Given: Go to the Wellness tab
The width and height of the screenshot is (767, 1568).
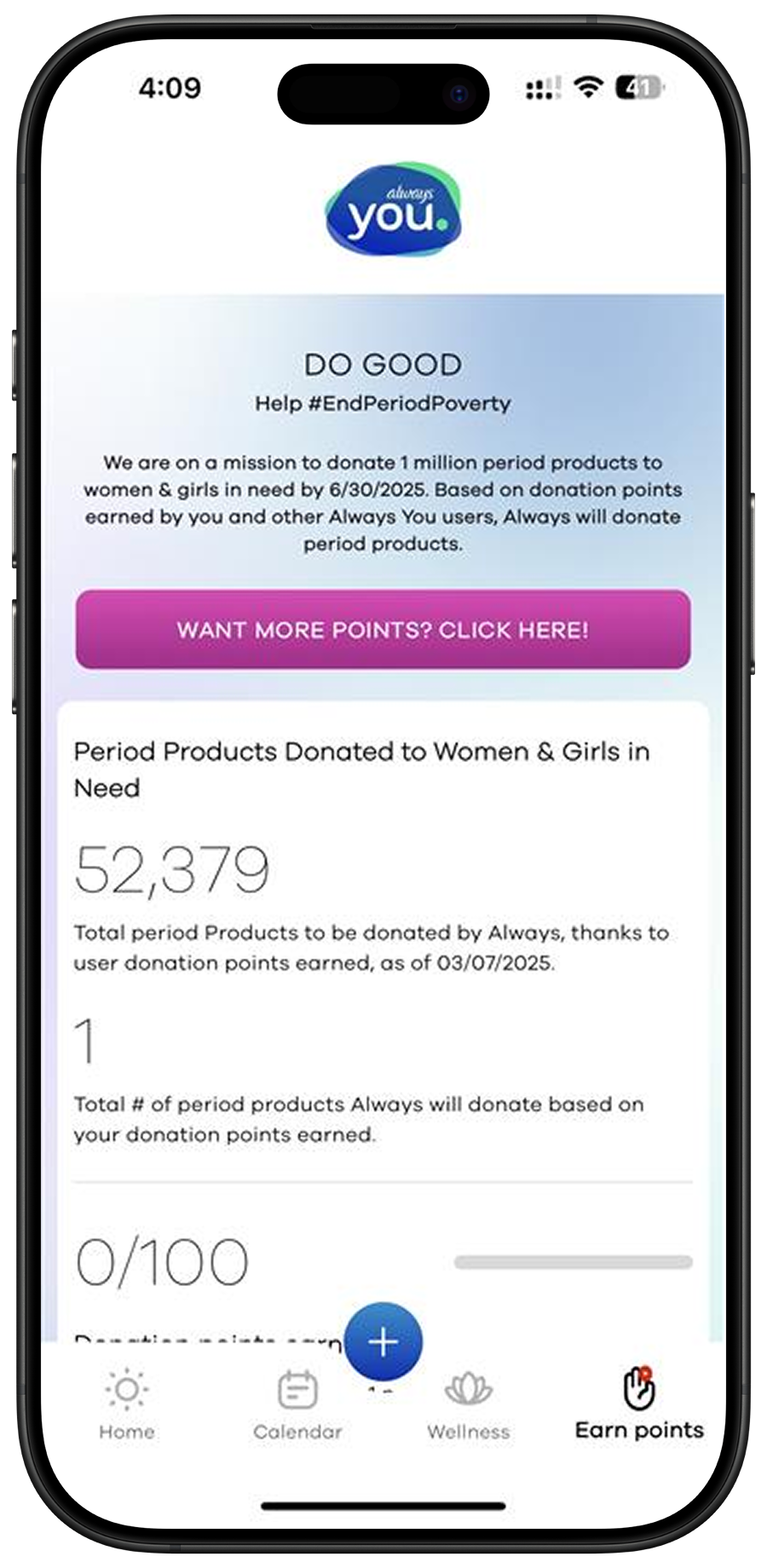Looking at the screenshot, I should 468,1406.
